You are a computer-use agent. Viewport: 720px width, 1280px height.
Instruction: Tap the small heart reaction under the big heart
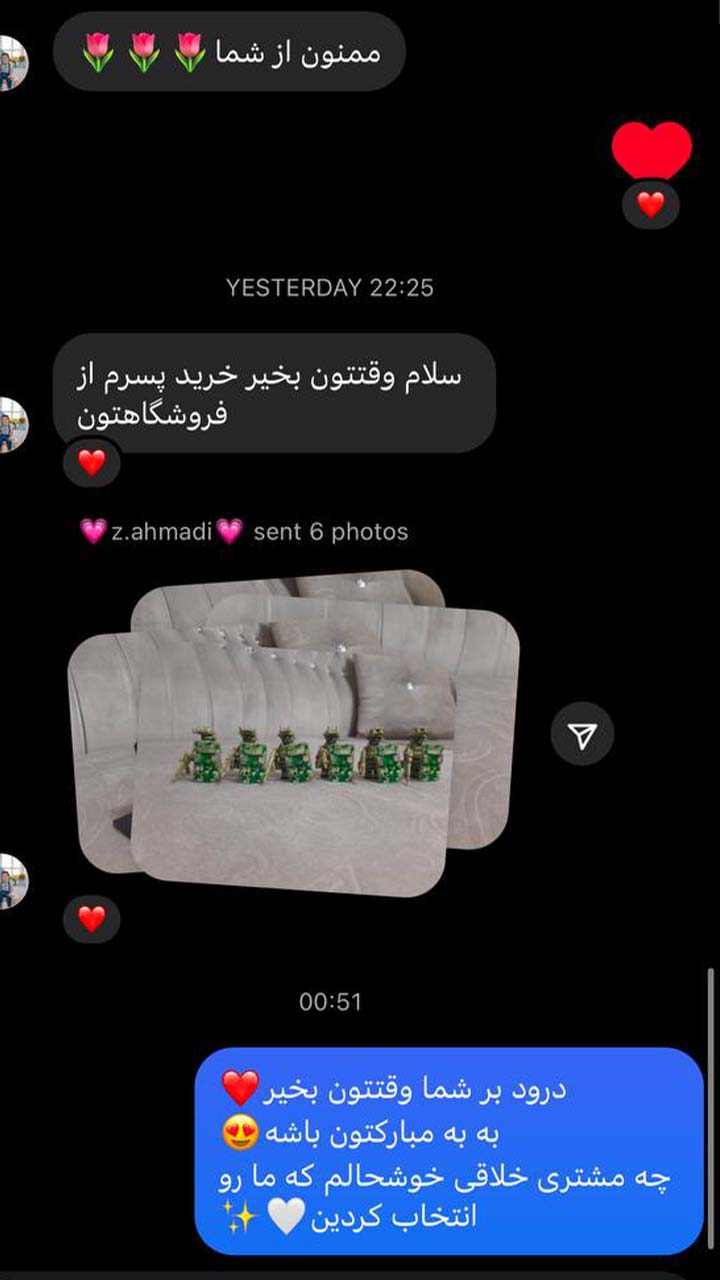pos(651,205)
